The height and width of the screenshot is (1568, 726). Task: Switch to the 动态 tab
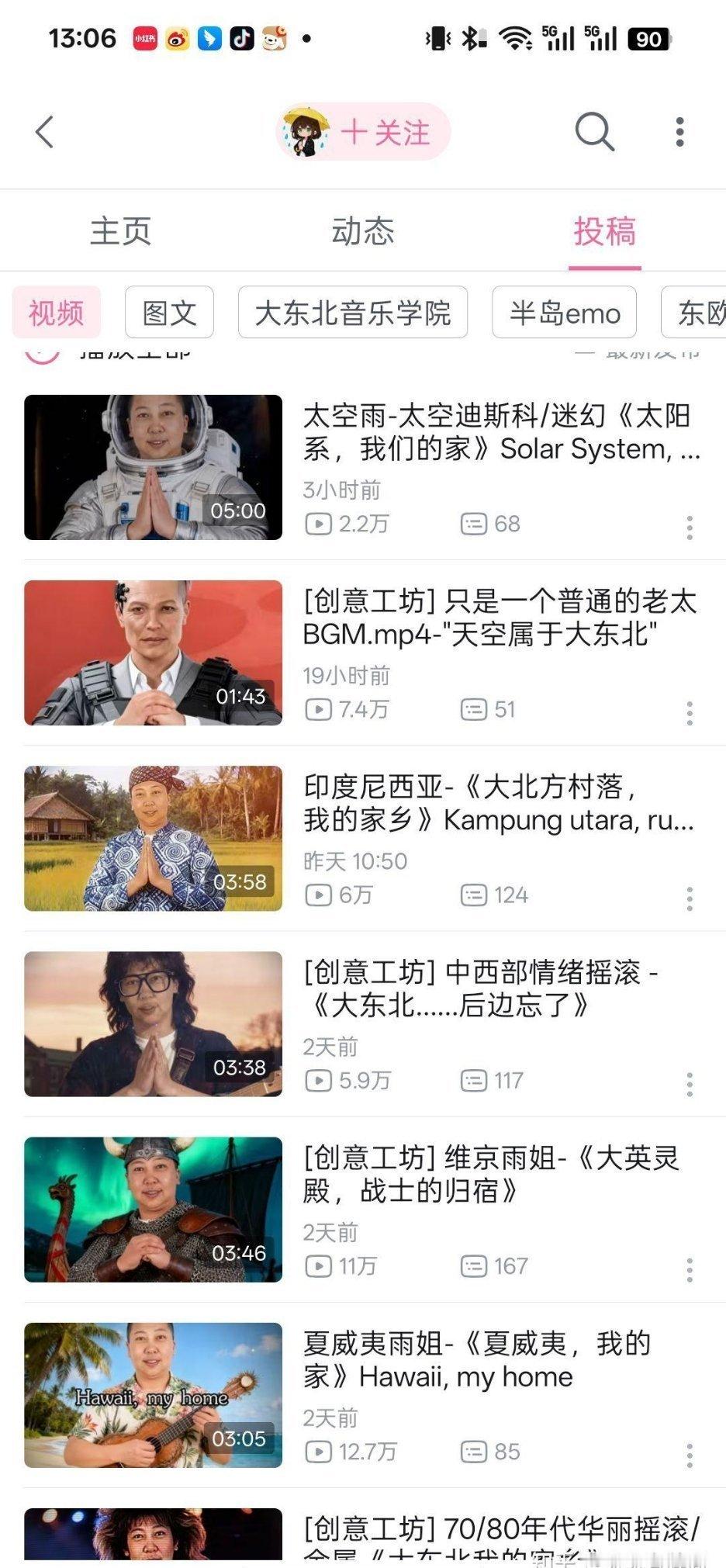[362, 231]
